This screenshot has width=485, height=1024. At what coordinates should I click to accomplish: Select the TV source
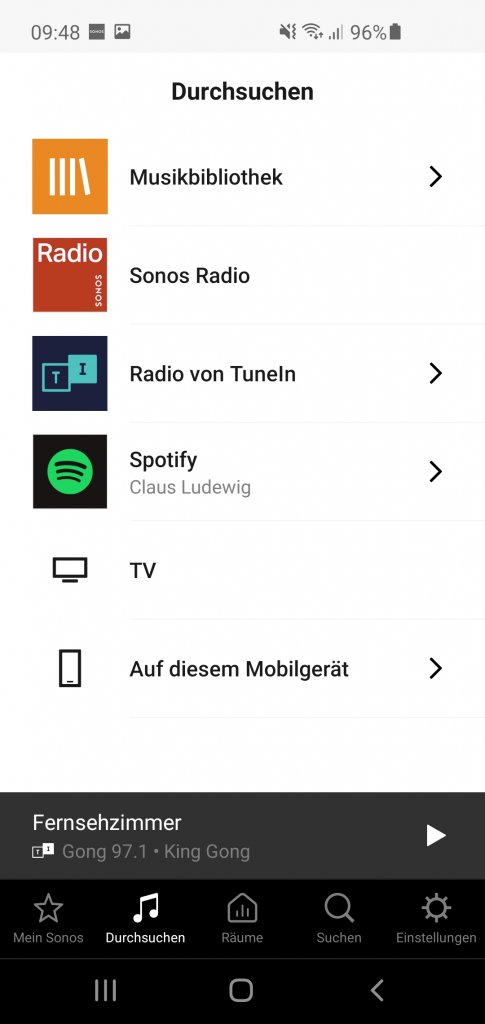(x=242, y=570)
